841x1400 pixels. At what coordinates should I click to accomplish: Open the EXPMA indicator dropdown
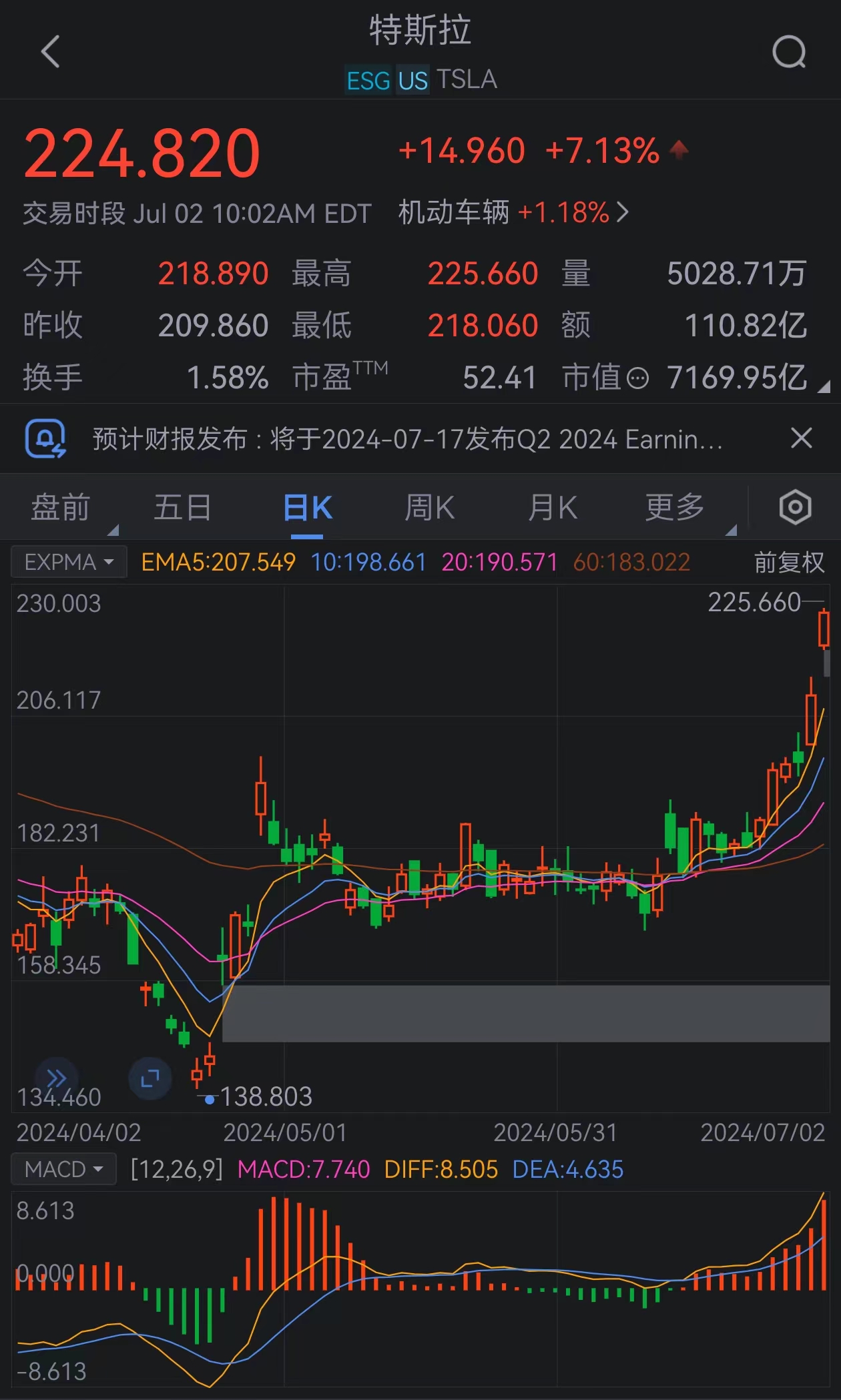(69, 562)
